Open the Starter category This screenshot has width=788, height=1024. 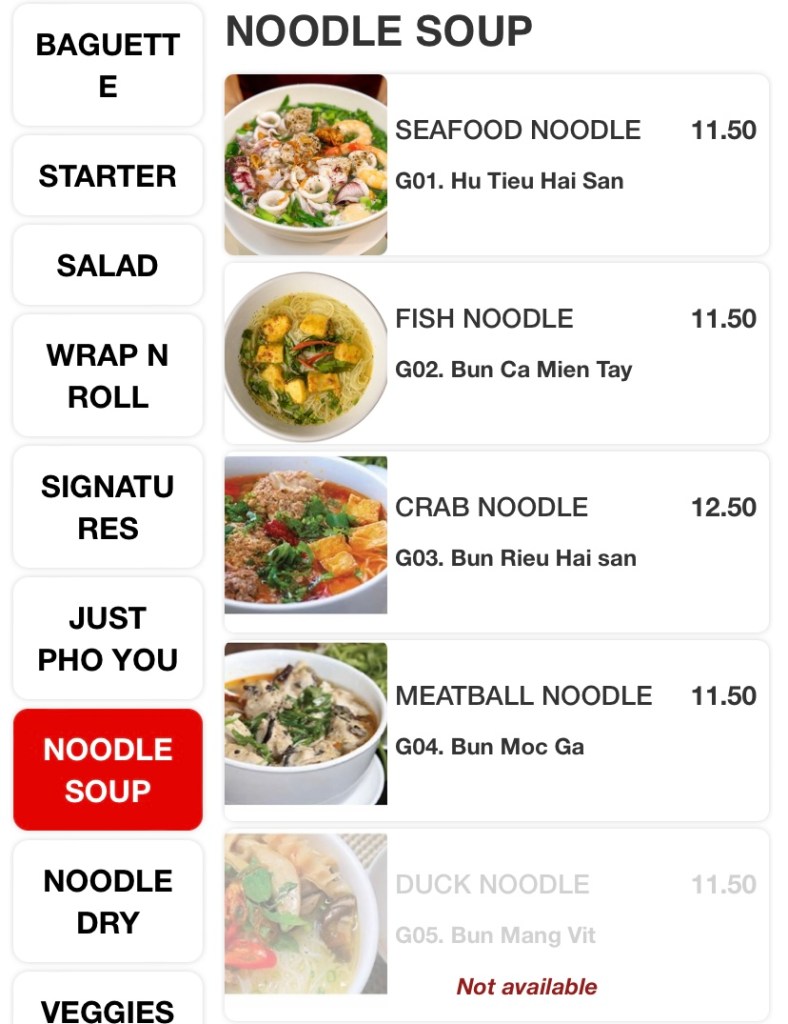108,176
